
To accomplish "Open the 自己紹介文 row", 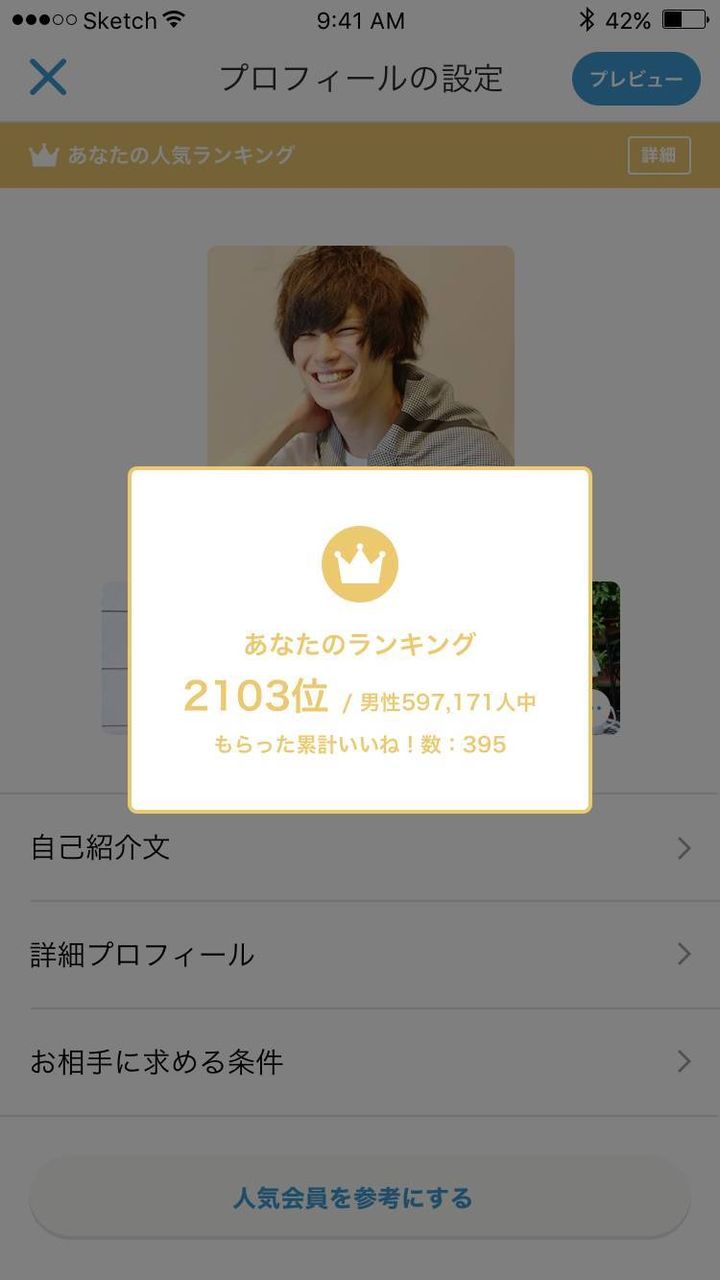I will pos(360,848).
